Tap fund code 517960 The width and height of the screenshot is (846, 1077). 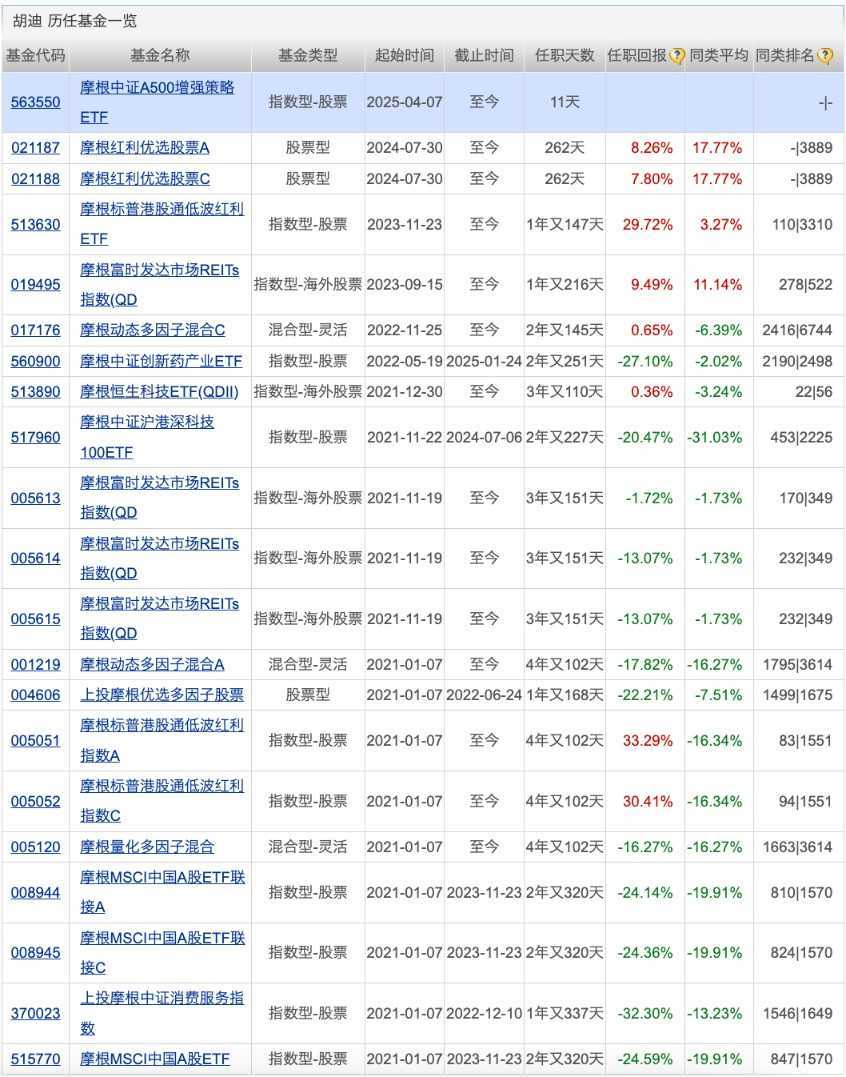pos(35,437)
